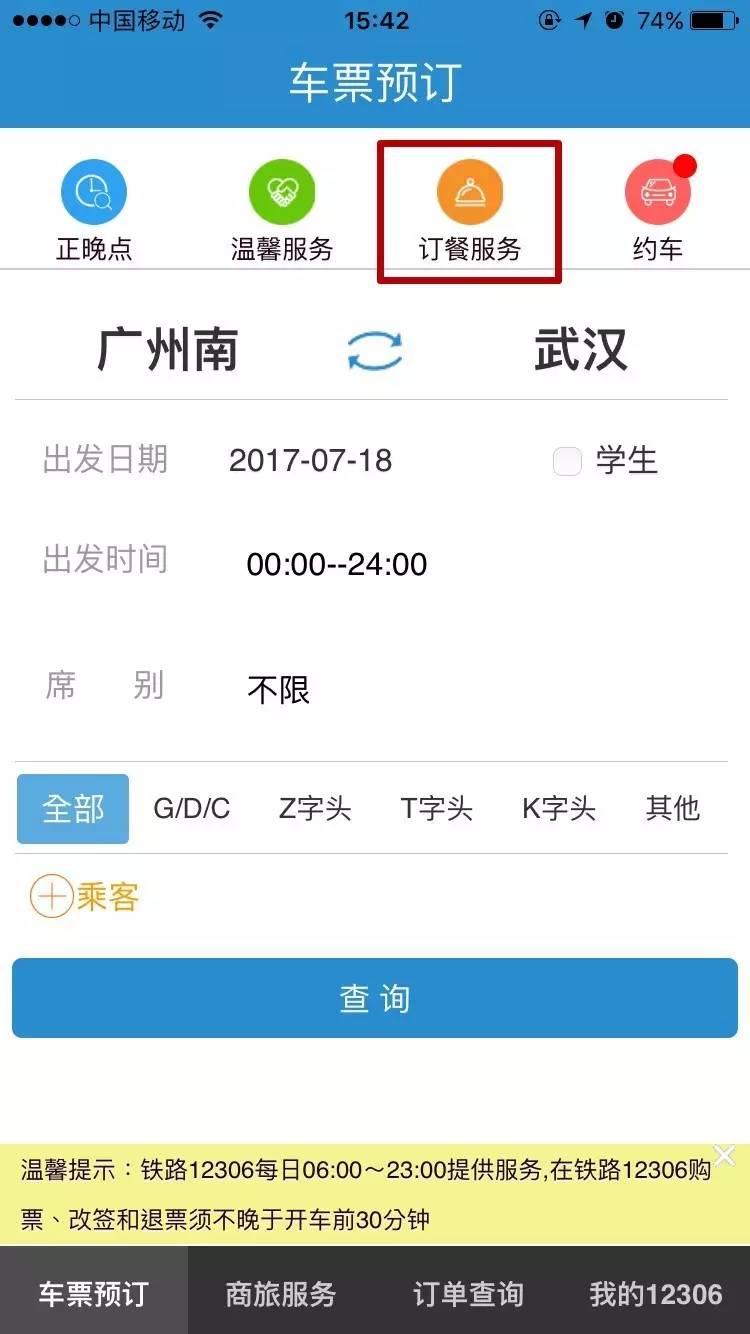Add a passenger via 乘客

click(84, 897)
